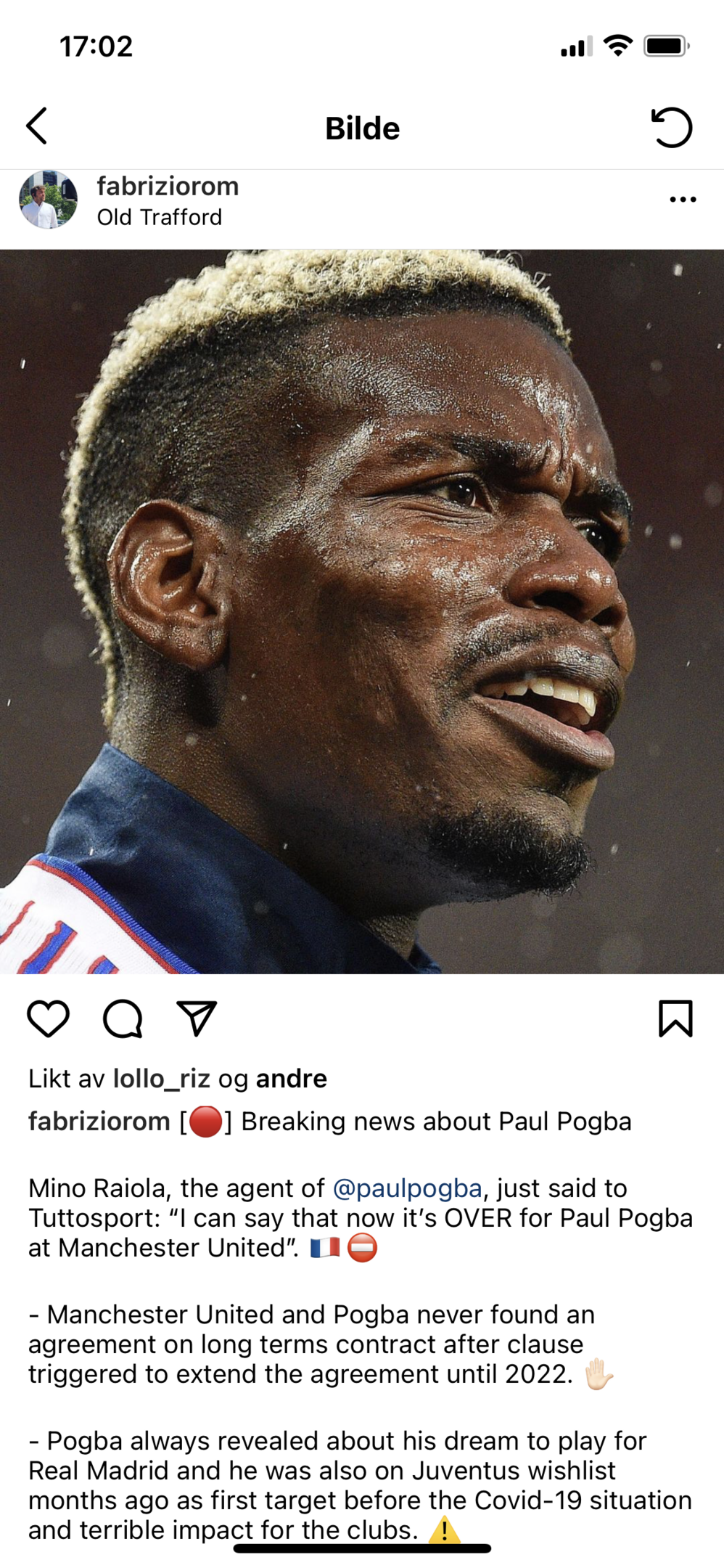Open the fabriziorom username in the header

(x=168, y=186)
